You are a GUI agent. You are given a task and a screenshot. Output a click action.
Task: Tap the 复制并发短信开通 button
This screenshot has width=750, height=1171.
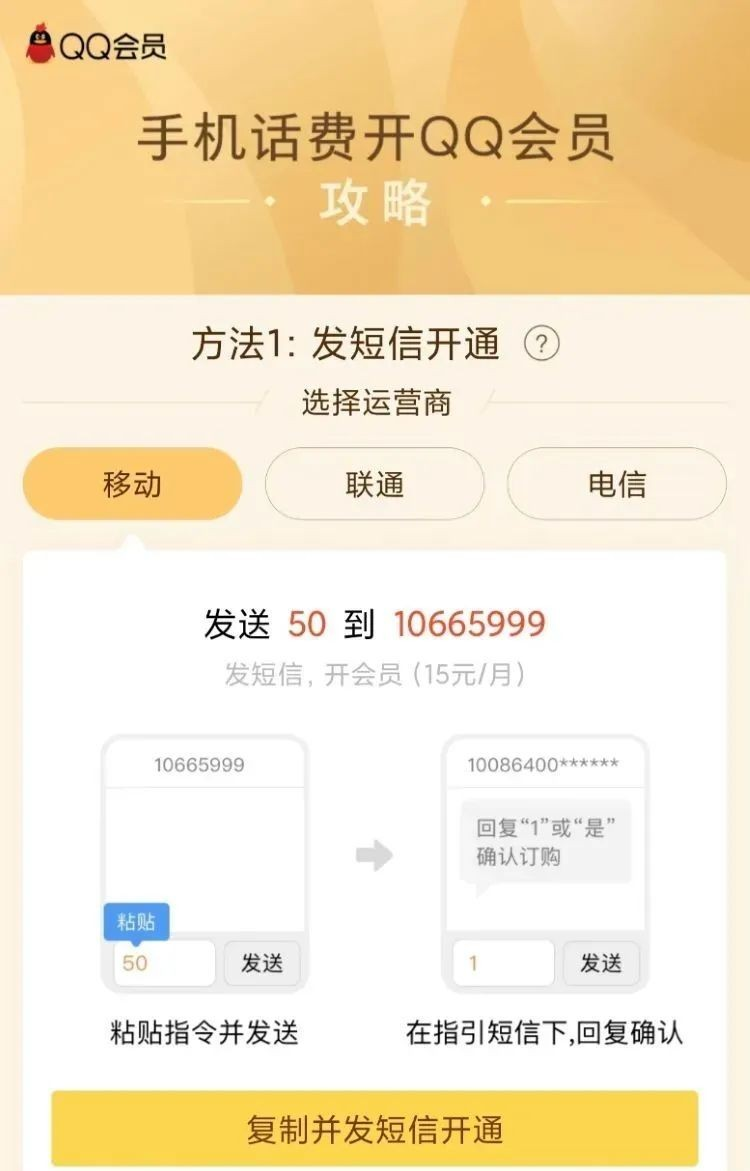click(x=375, y=1128)
